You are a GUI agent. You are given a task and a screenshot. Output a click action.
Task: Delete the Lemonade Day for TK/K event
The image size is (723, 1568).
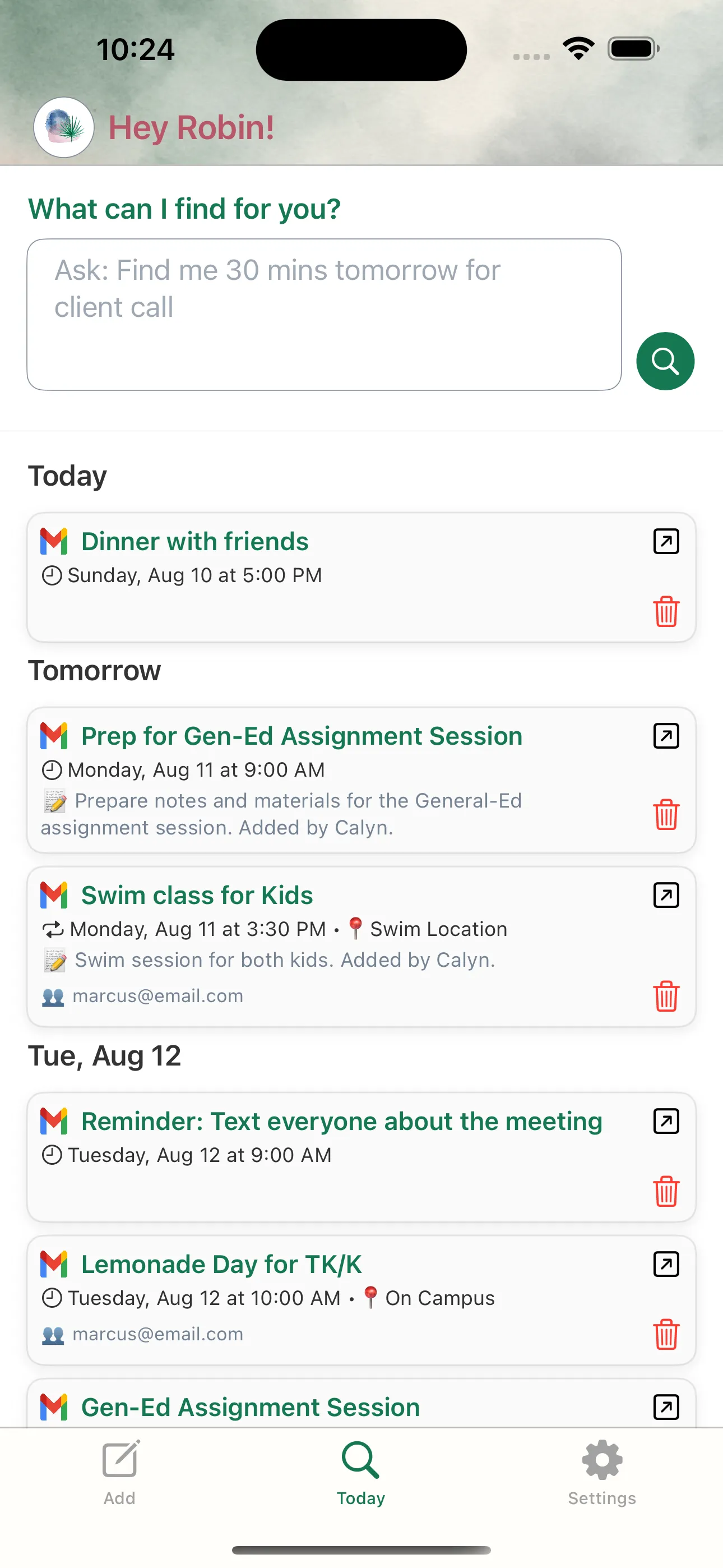[x=666, y=1334]
